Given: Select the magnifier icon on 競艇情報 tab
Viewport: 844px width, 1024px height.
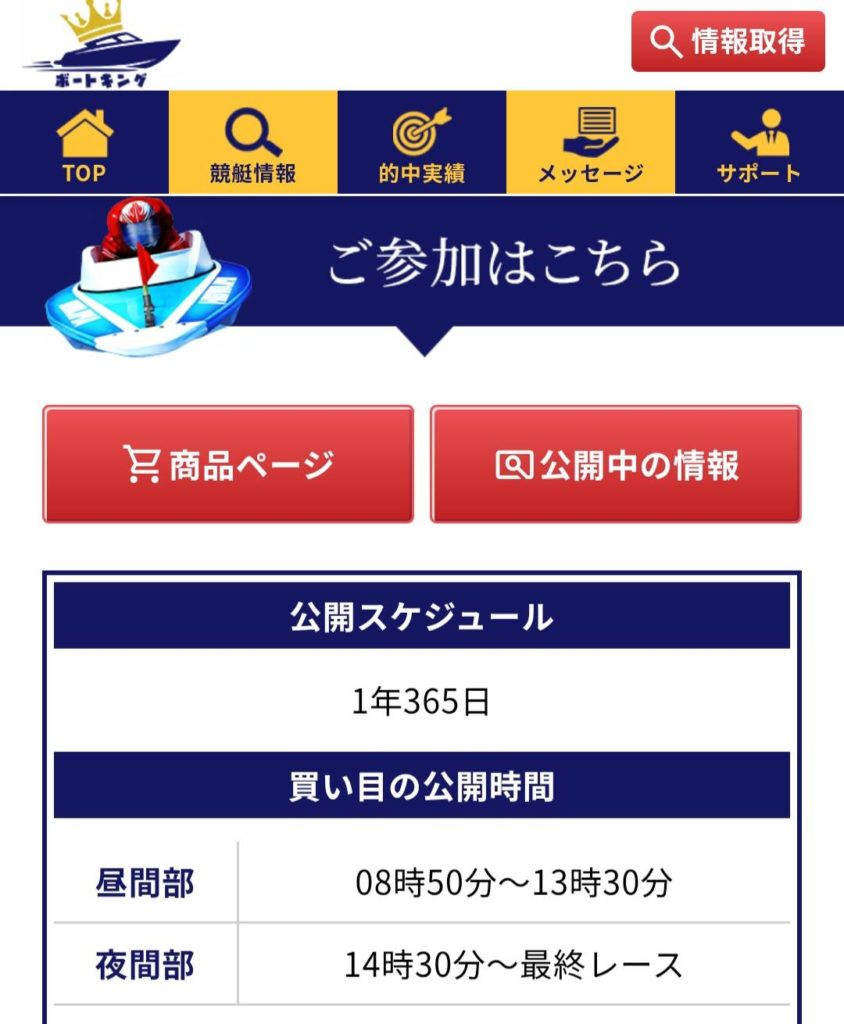Looking at the screenshot, I should coord(253,130).
